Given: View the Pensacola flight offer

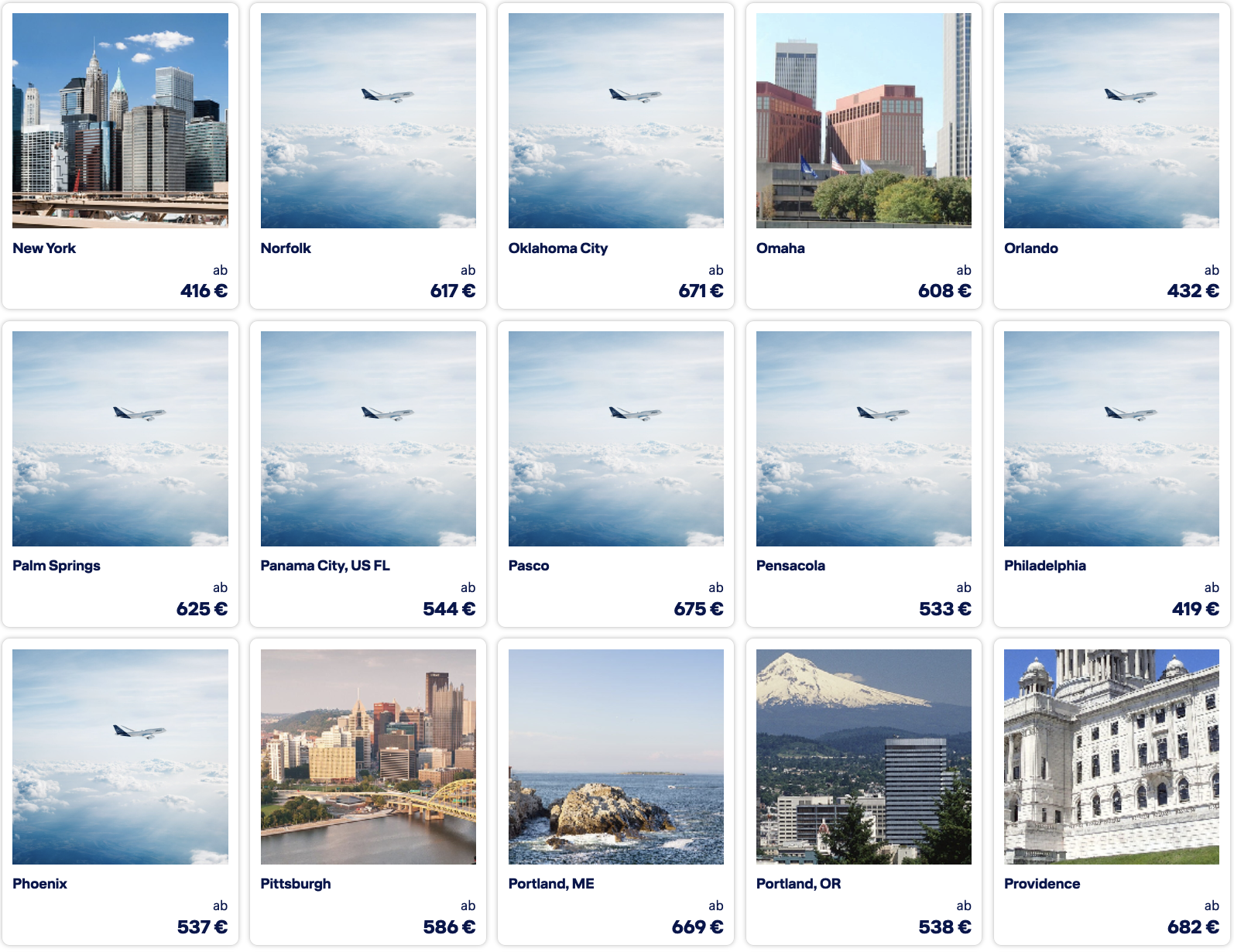Looking at the screenshot, I should [863, 472].
